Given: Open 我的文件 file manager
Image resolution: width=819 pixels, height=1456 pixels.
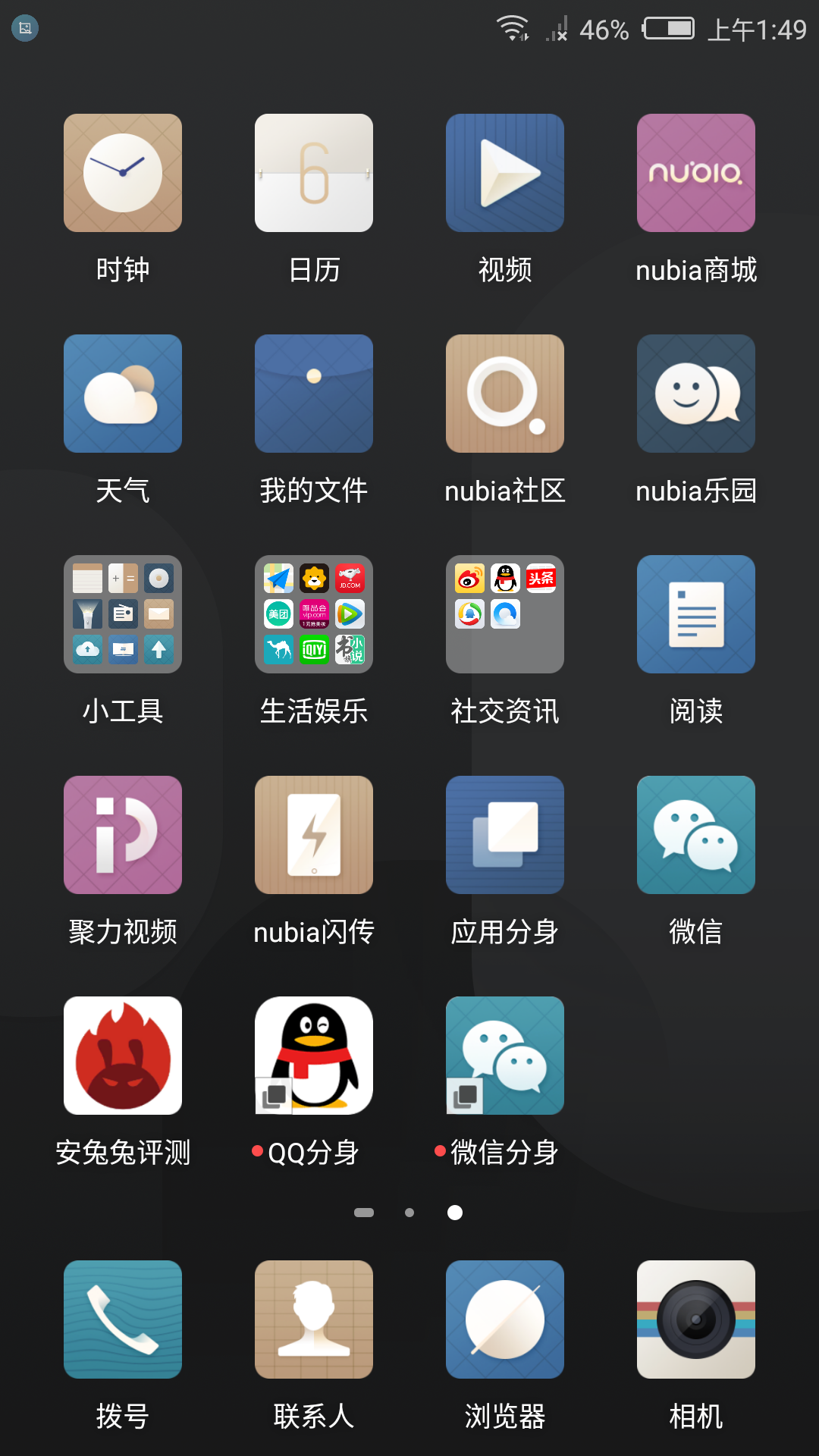Looking at the screenshot, I should click(x=314, y=394).
